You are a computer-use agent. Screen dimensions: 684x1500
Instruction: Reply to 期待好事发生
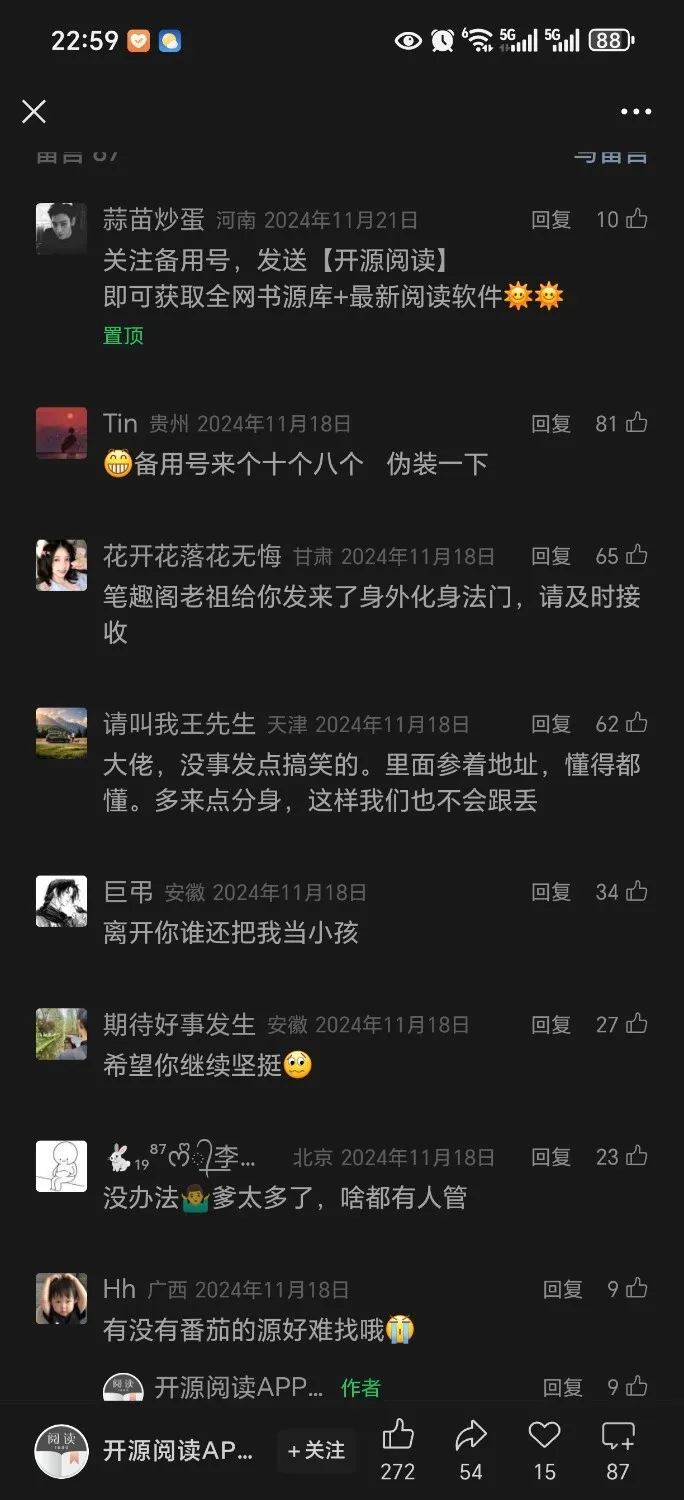click(x=551, y=1025)
